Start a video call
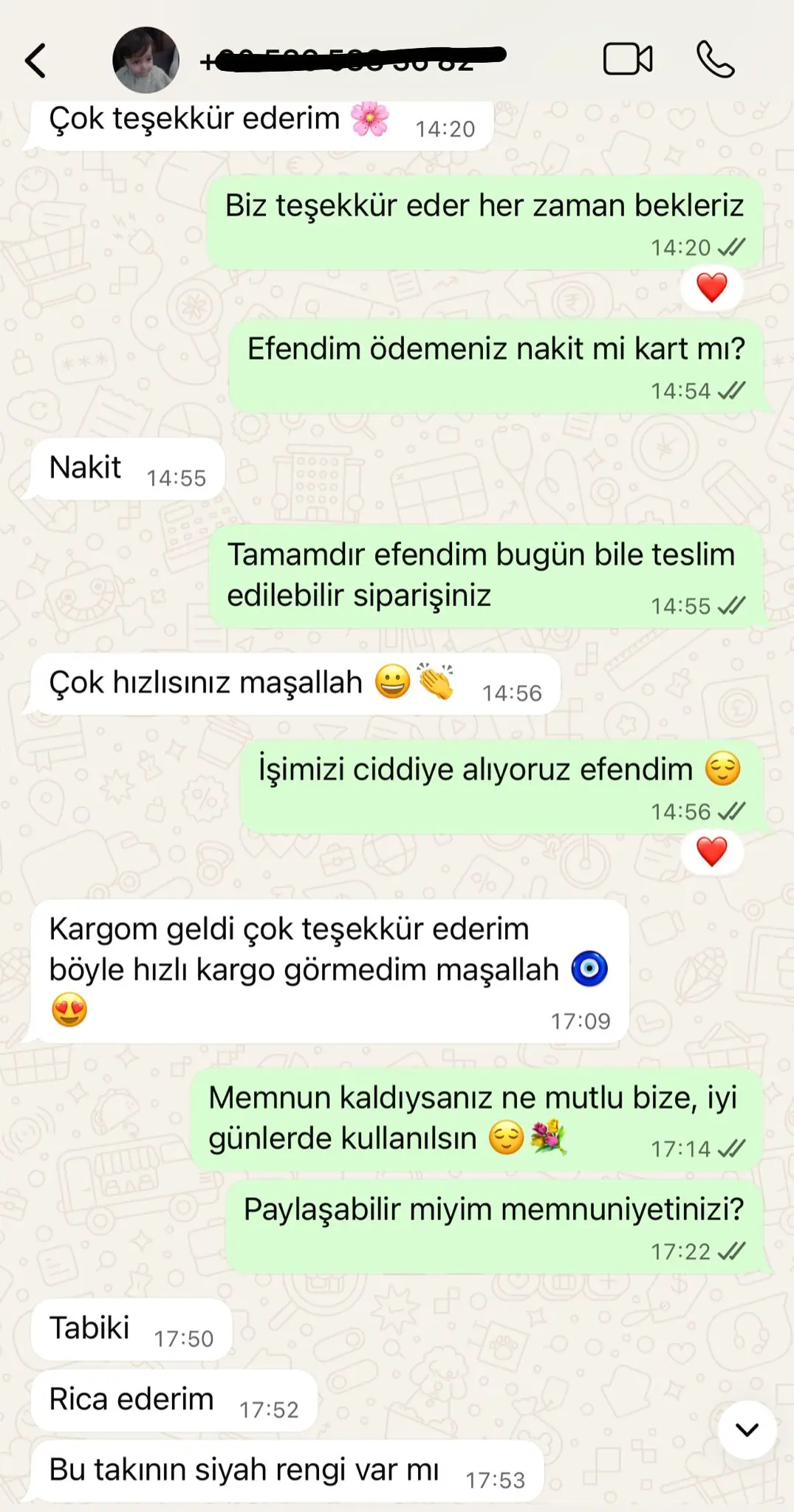 tap(628, 60)
